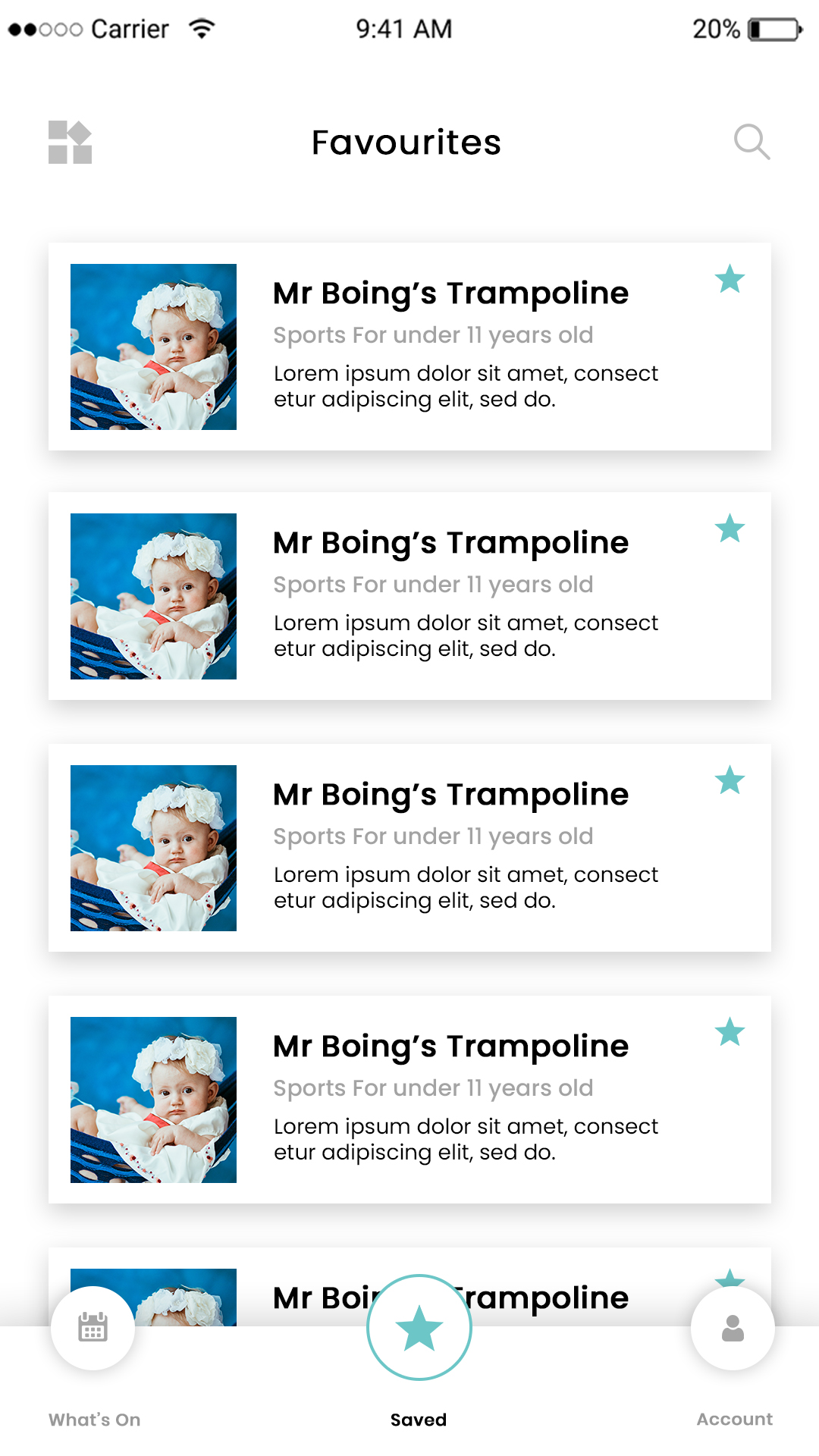This screenshot has height=1456, width=819.
Task: Open the first Mr Boing's Trampoline card
Action: coord(409,347)
